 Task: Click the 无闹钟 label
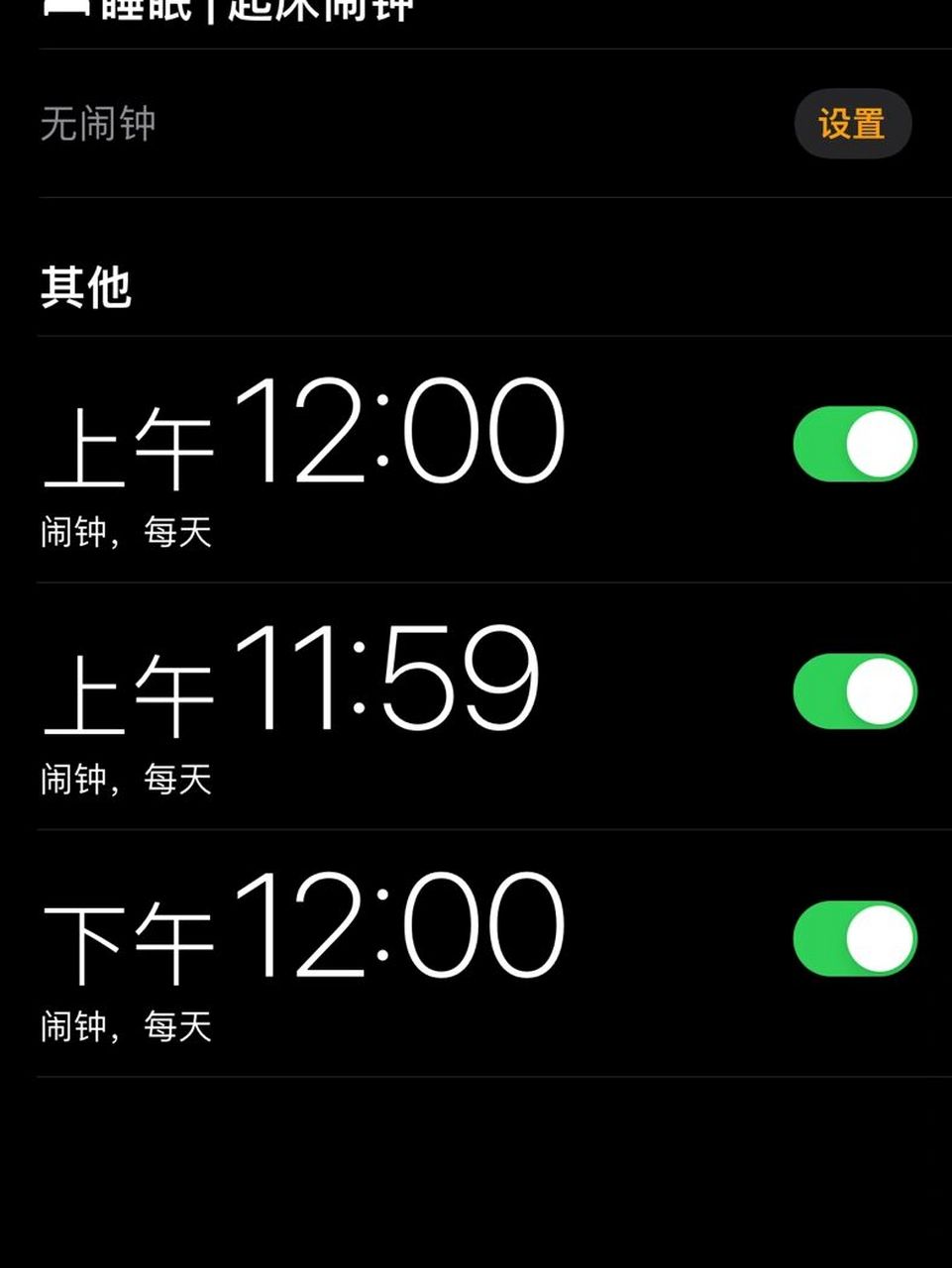97,123
